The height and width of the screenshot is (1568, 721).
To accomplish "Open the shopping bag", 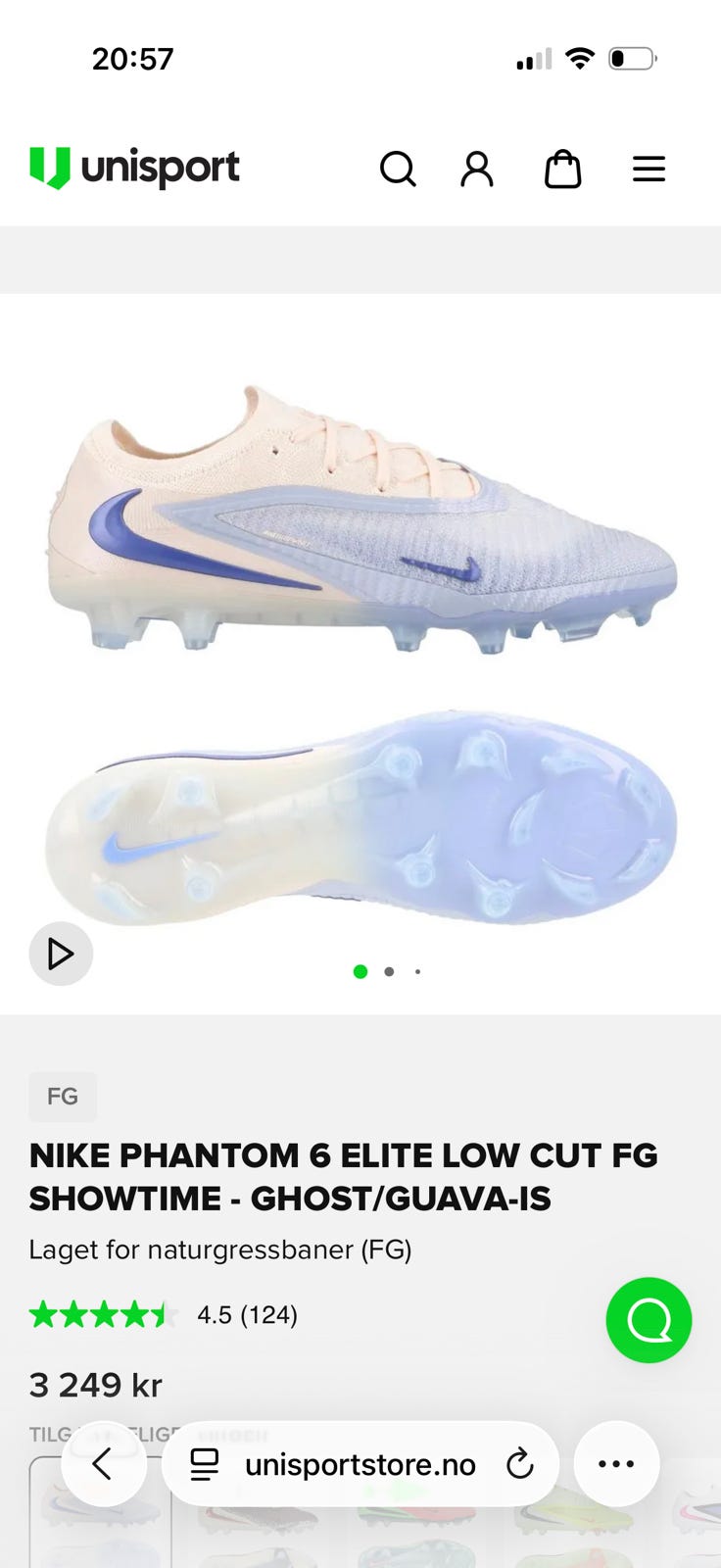I will 563,169.
